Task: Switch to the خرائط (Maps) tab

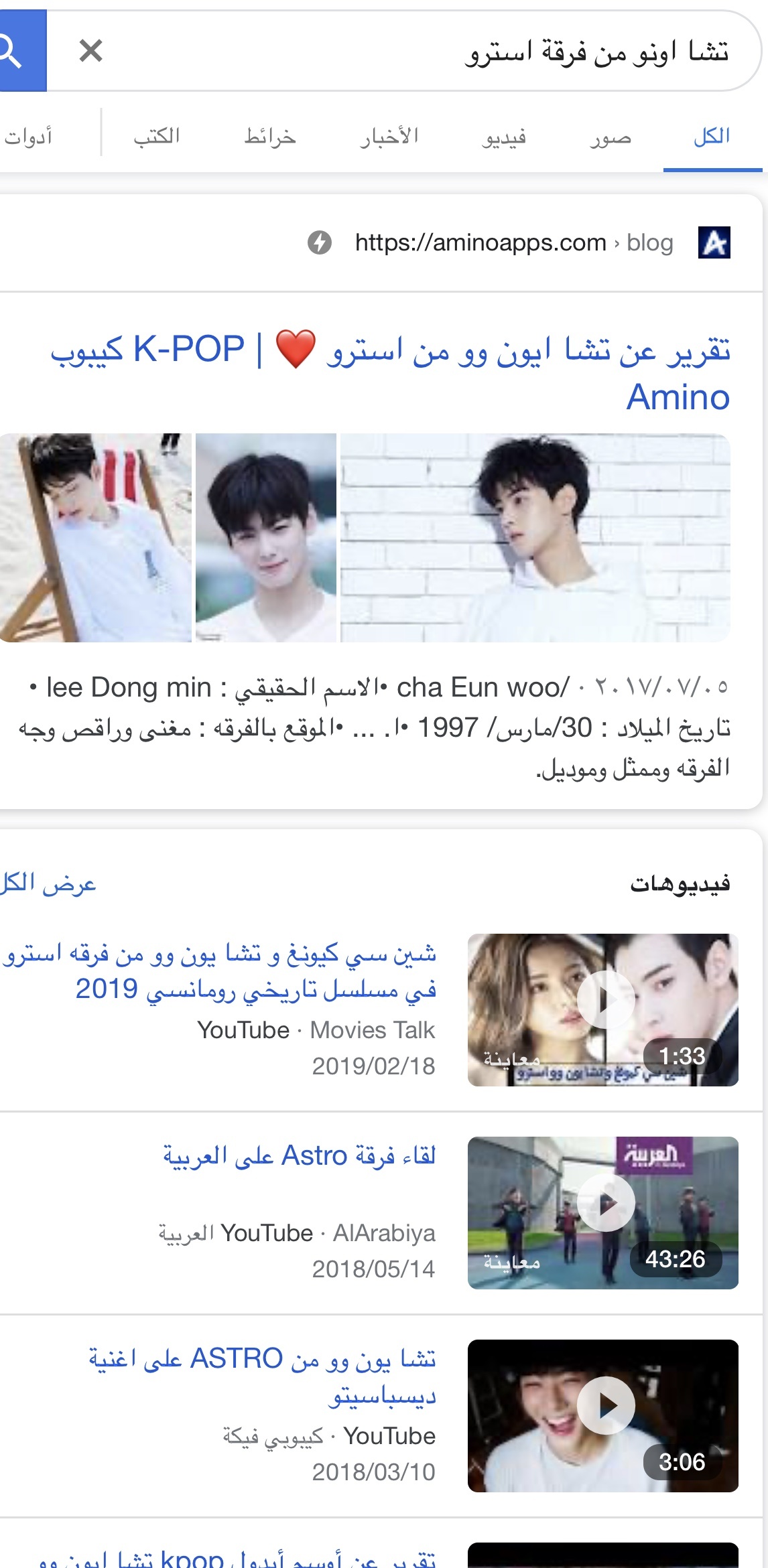Action: [x=270, y=137]
